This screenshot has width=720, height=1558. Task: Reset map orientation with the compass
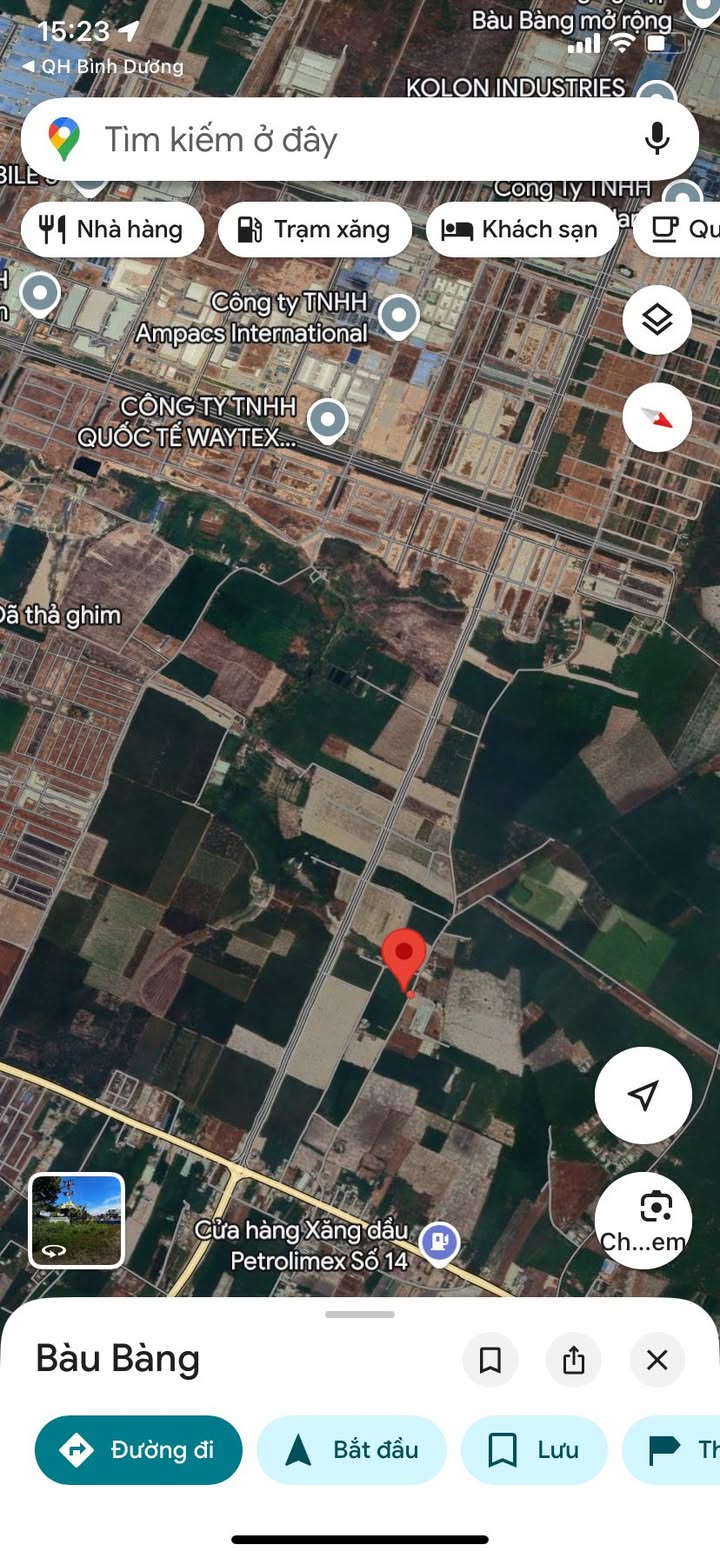click(657, 417)
